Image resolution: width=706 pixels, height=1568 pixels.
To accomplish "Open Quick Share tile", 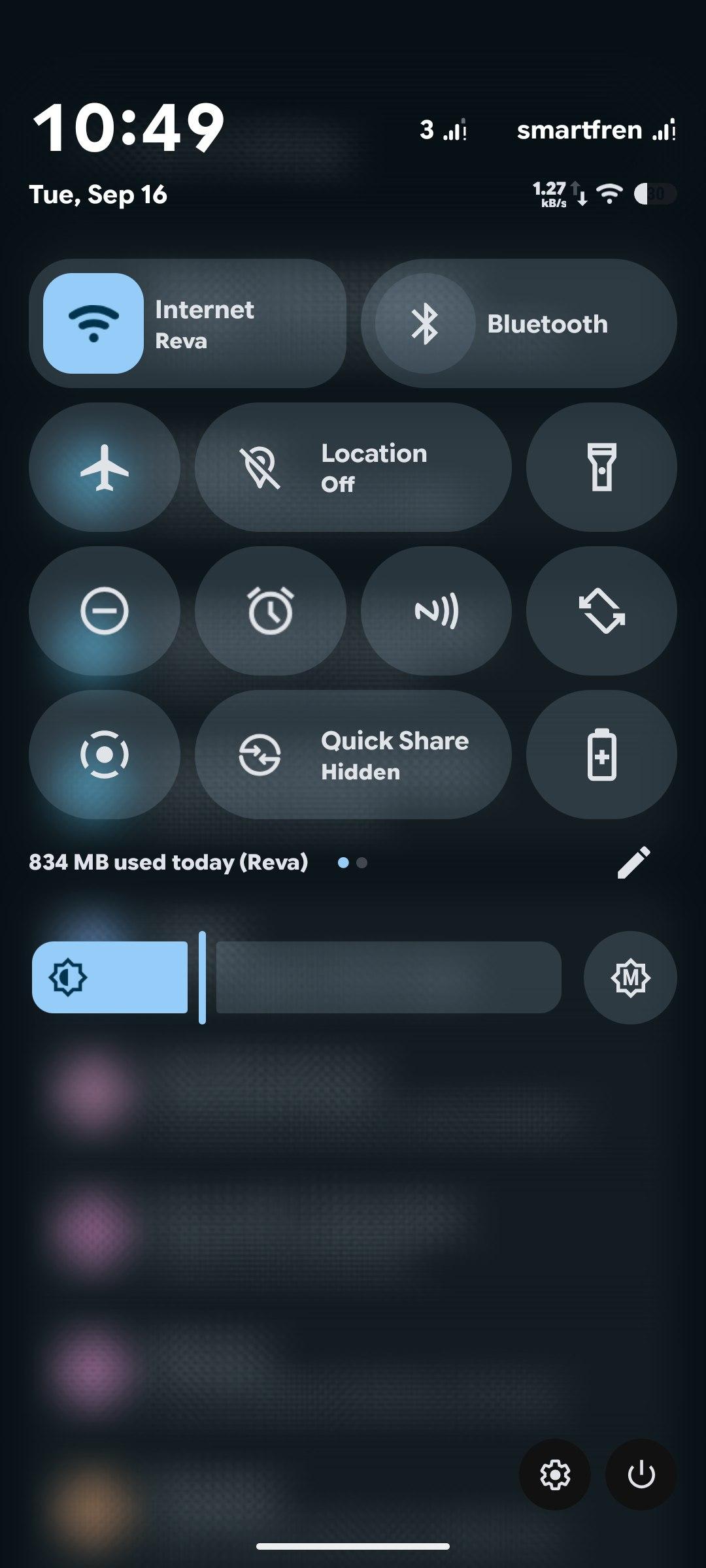I will (x=353, y=755).
